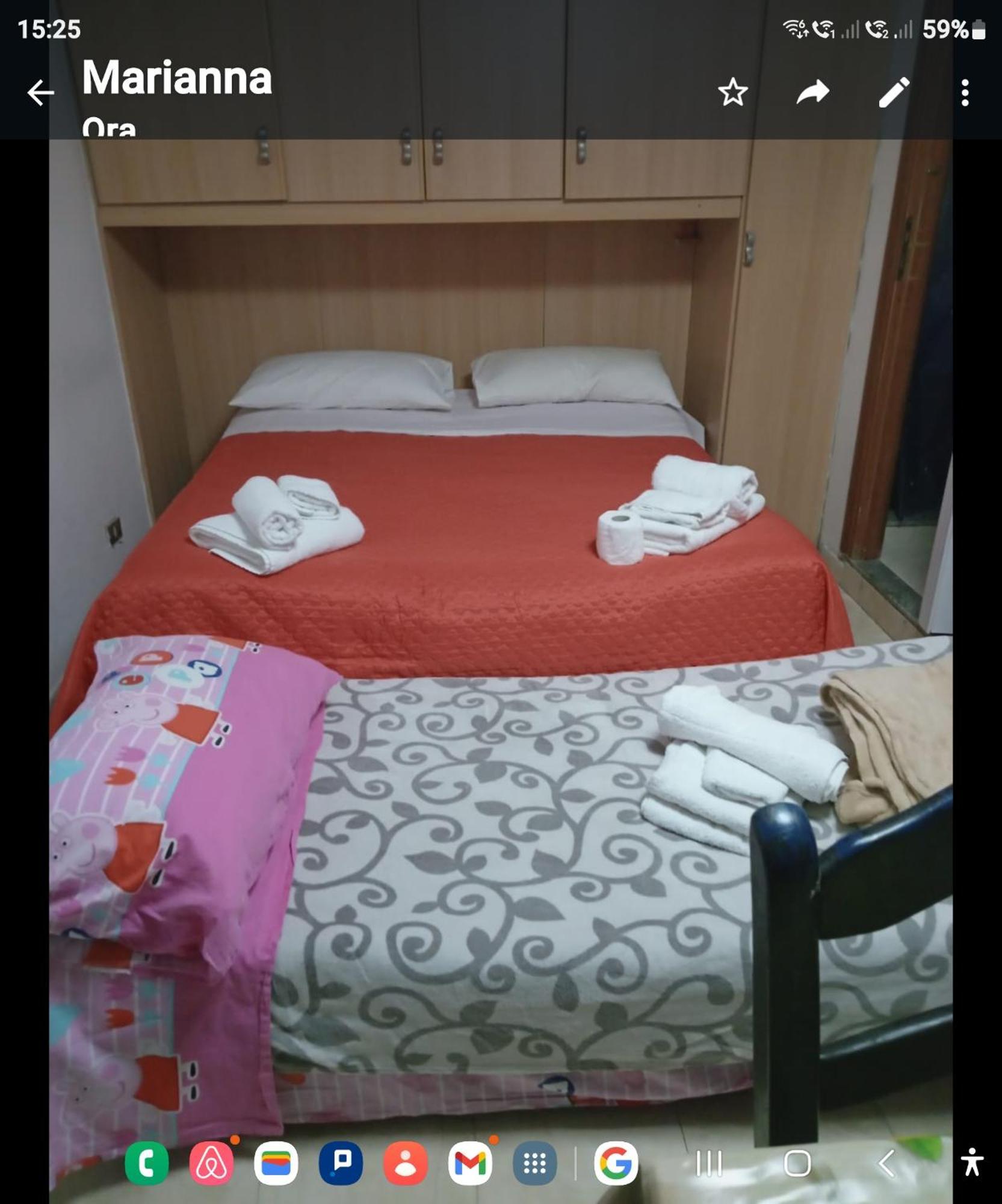
Task: Open the three-dot overflow menu
Action: pos(965,93)
